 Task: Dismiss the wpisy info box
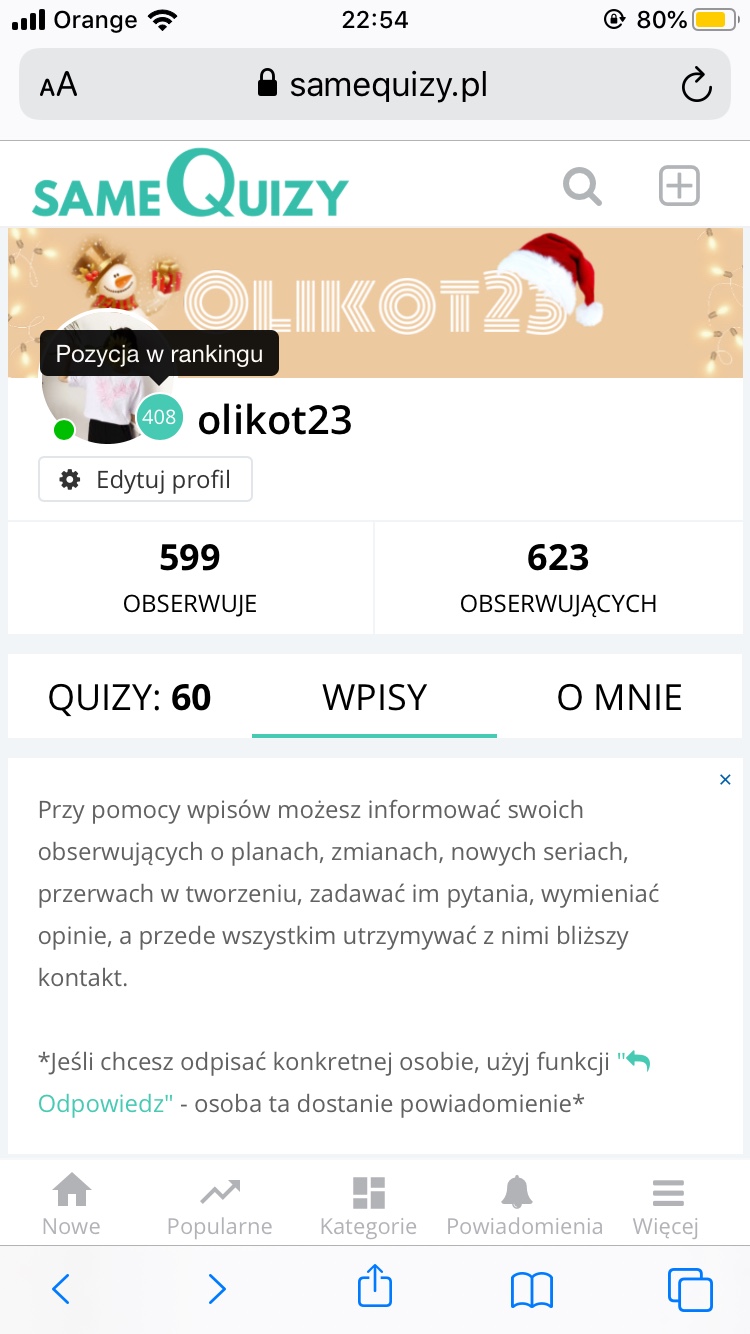click(x=725, y=779)
